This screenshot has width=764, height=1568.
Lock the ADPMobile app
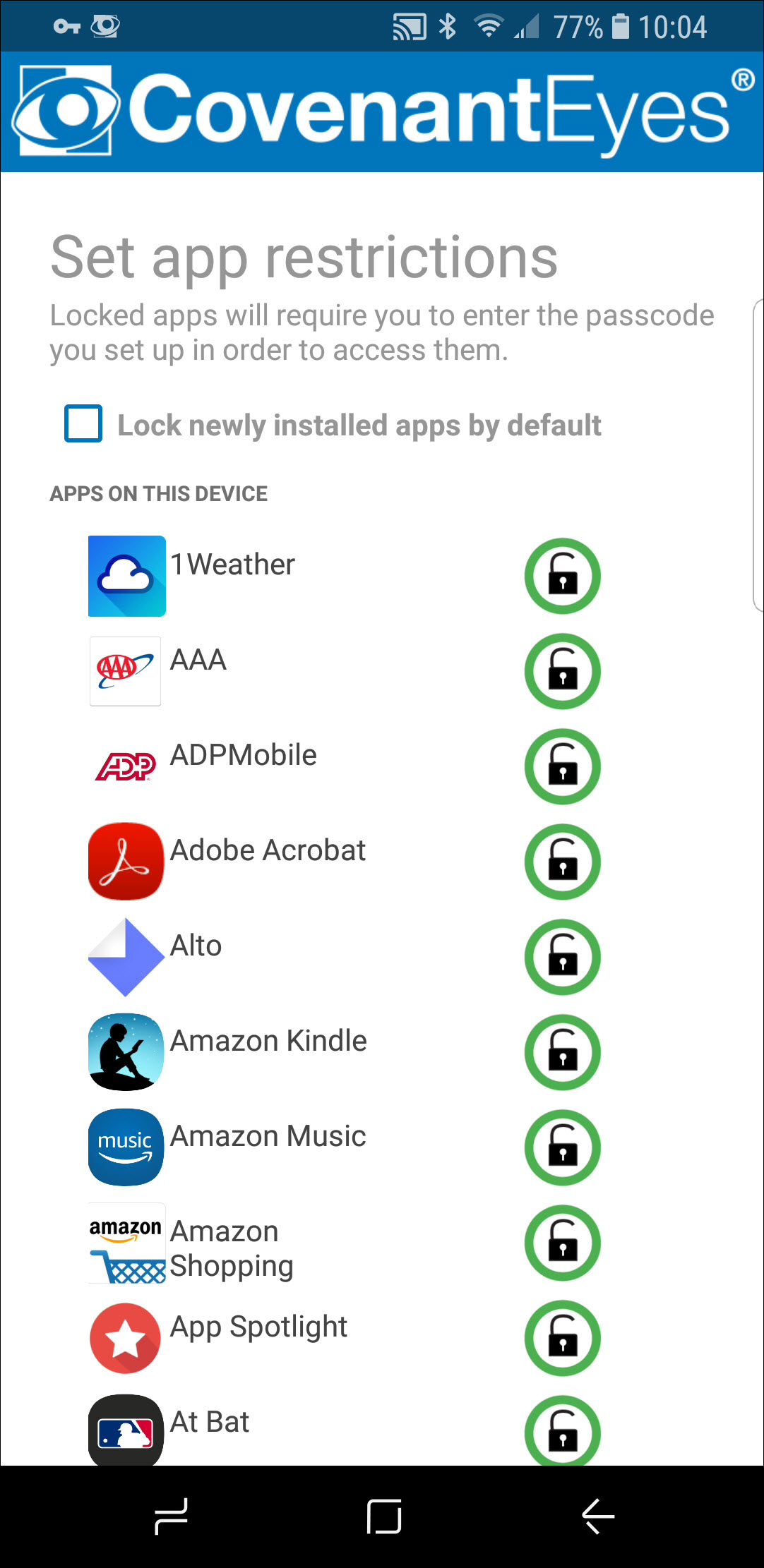tap(563, 766)
